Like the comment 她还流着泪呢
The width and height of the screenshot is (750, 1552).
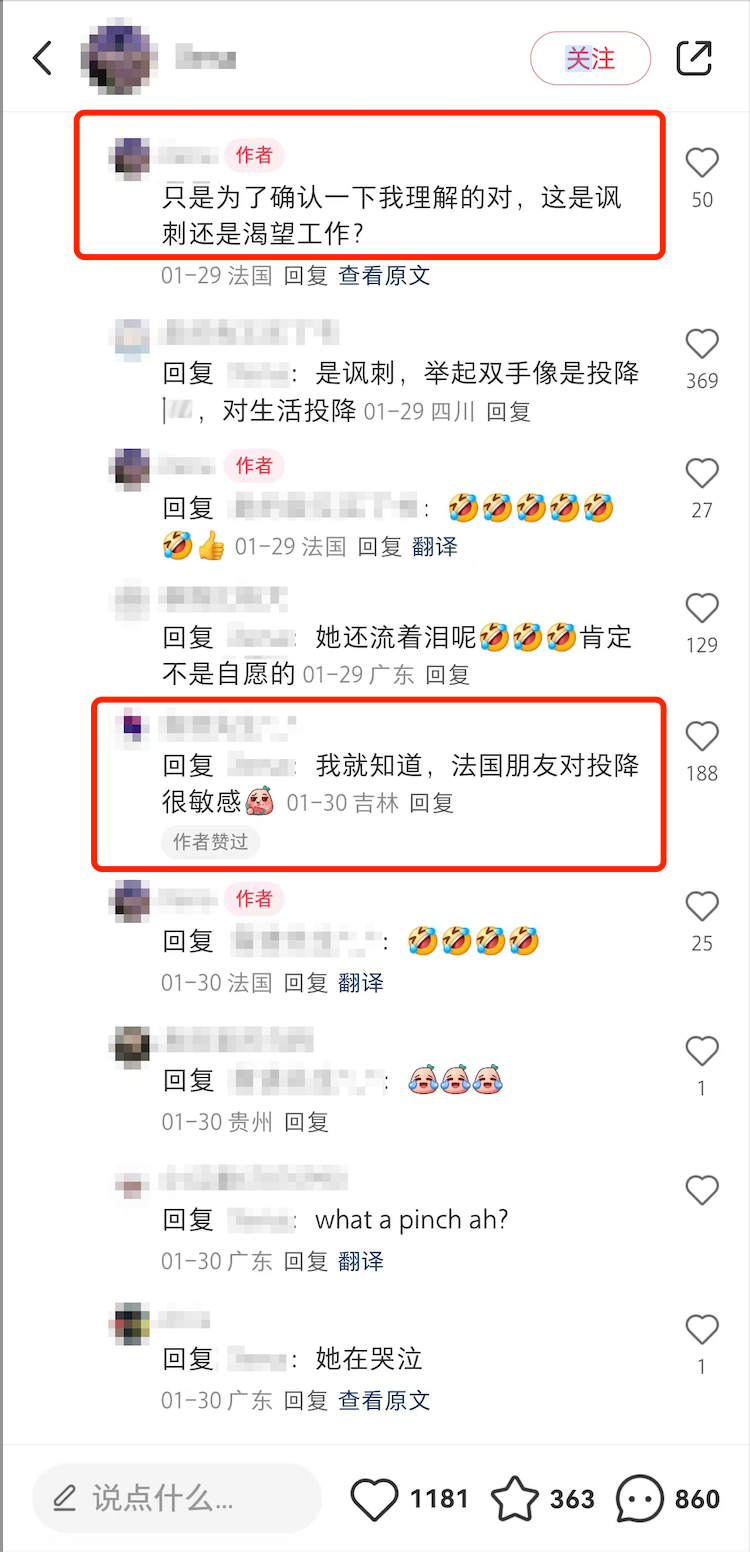click(x=702, y=608)
